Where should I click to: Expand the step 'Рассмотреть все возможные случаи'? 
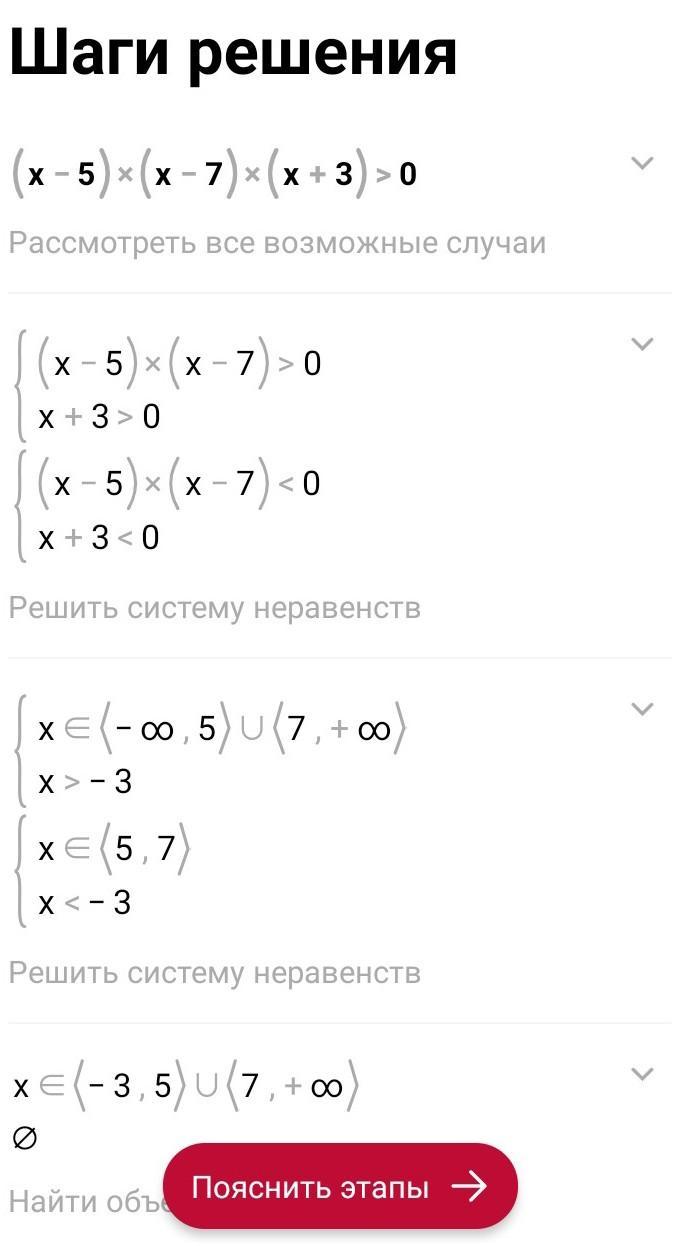[x=643, y=163]
